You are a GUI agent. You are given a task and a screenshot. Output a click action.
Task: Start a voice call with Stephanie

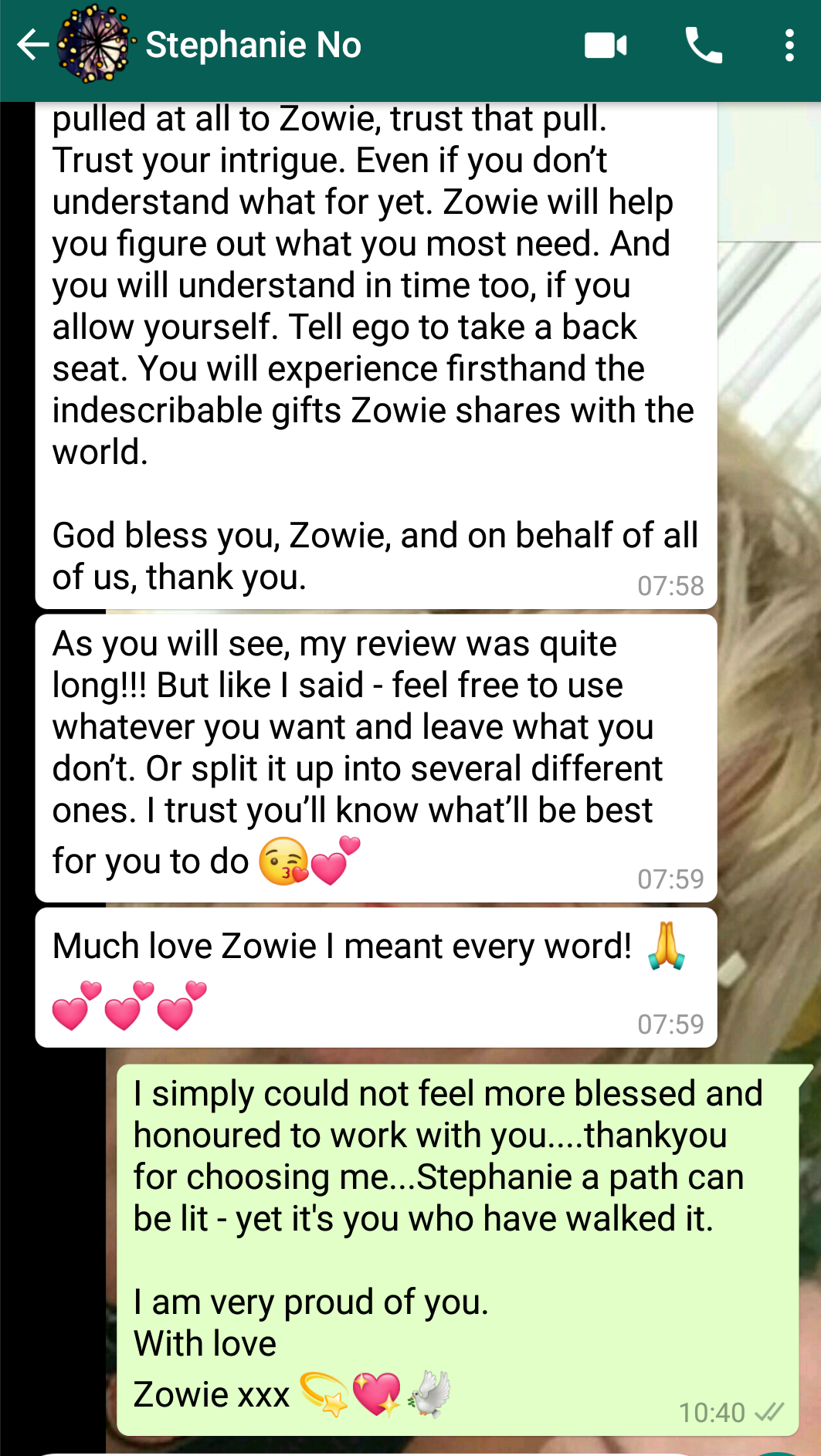[x=704, y=46]
